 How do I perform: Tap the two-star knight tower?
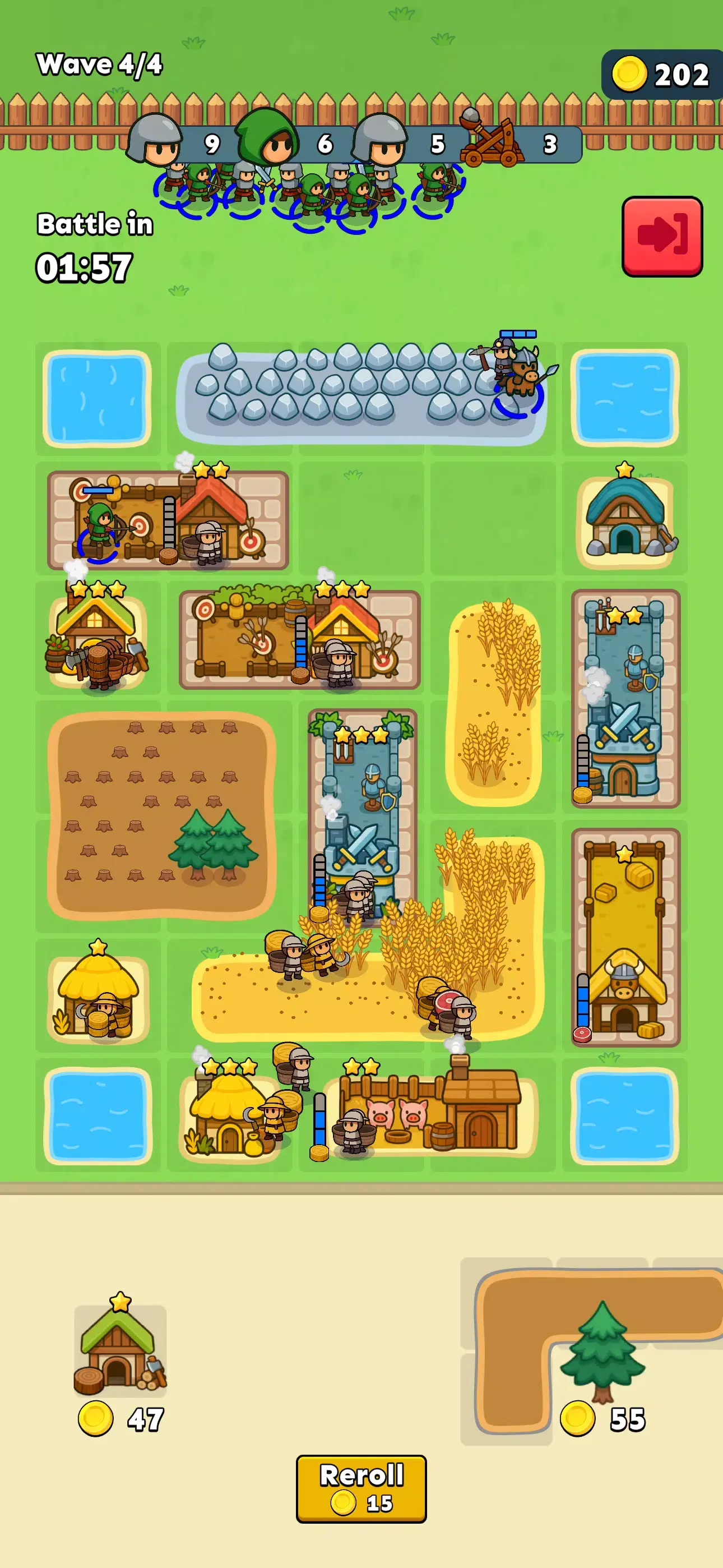click(x=625, y=700)
